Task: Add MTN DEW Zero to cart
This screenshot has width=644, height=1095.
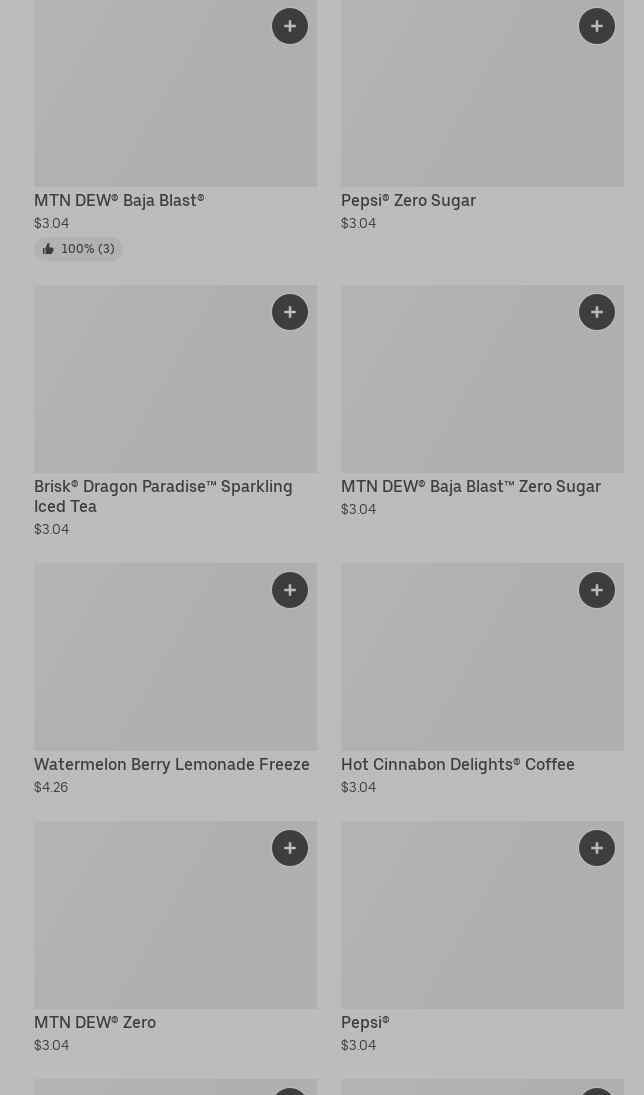Action: coord(290,848)
